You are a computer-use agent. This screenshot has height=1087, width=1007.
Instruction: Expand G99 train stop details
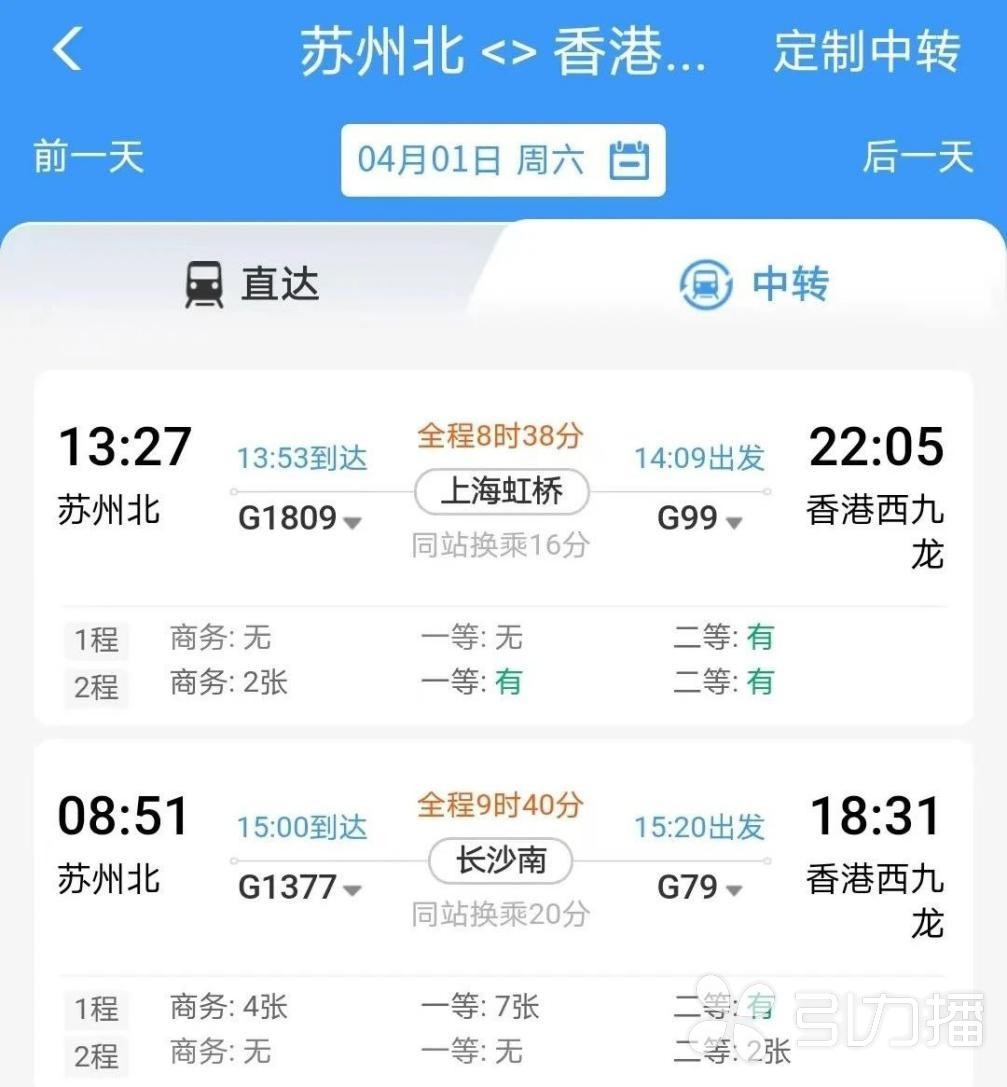click(700, 519)
